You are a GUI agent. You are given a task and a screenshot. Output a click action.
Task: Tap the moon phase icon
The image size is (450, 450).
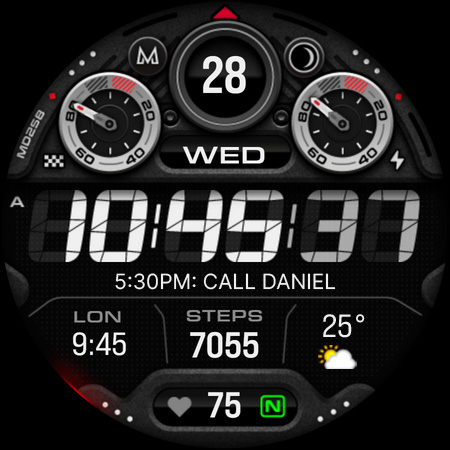304,58
